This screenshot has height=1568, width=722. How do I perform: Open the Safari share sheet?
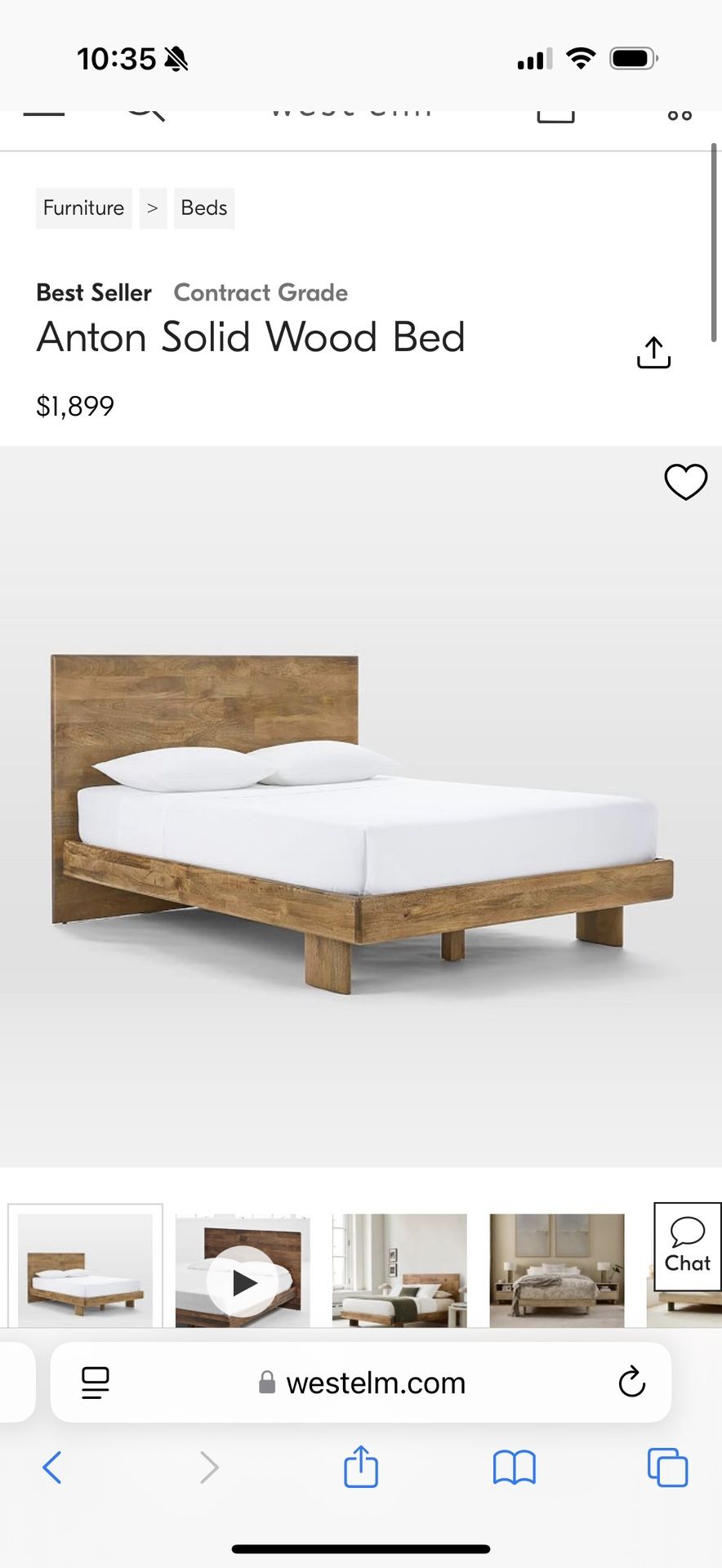coord(360,1467)
